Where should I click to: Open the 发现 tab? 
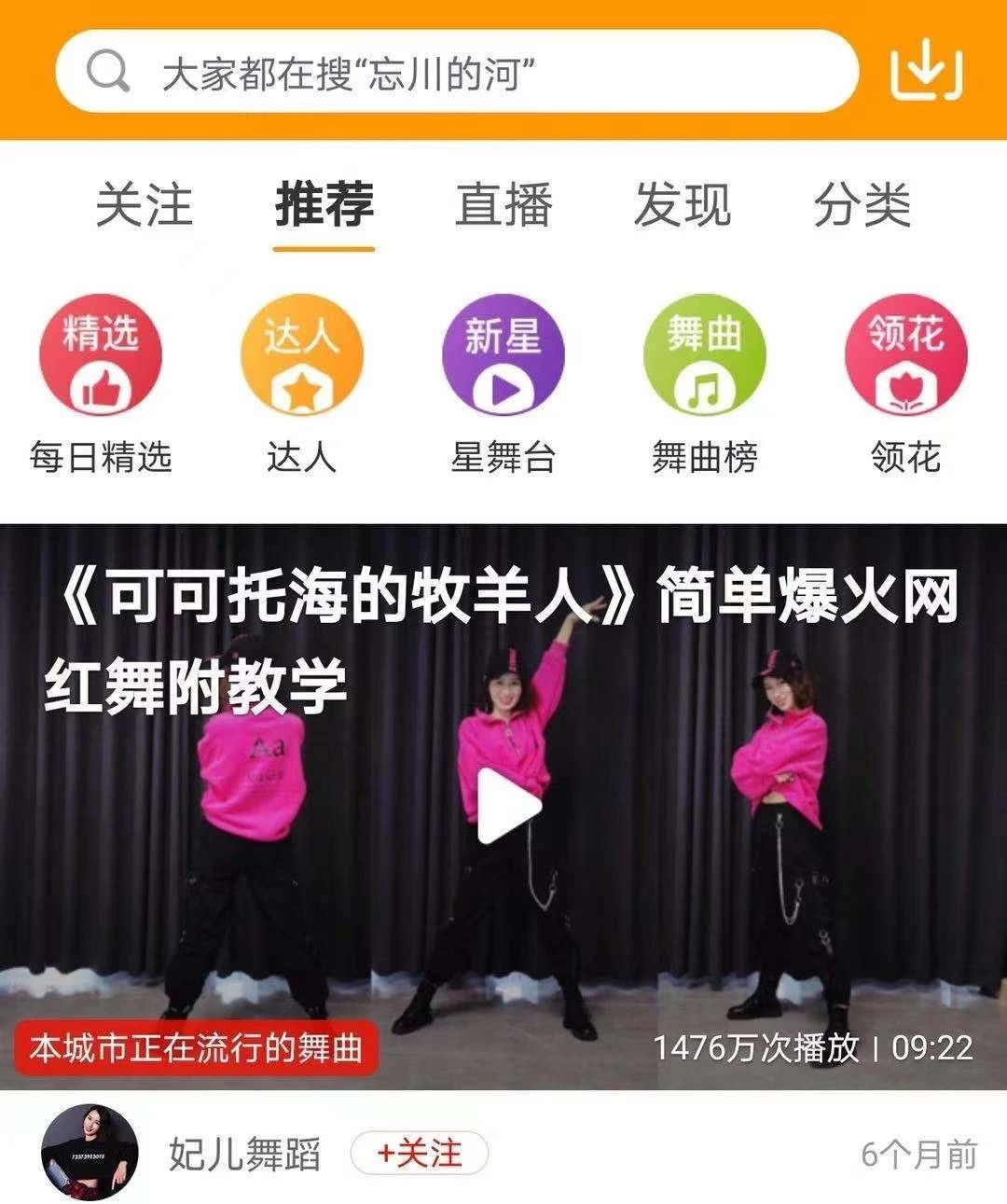(683, 204)
